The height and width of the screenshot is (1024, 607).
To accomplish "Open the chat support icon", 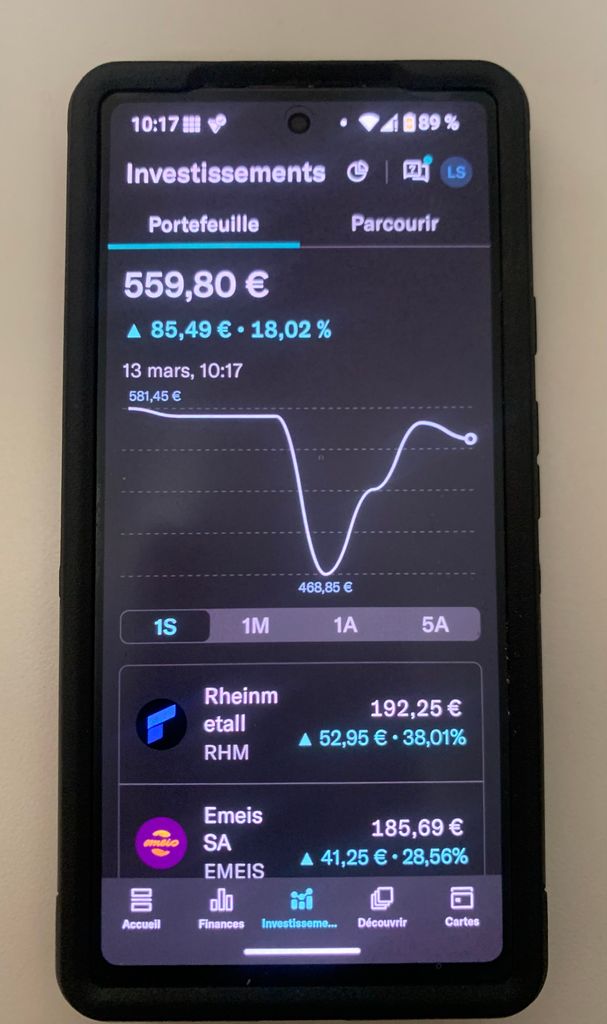I will pyautogui.click(x=415, y=171).
